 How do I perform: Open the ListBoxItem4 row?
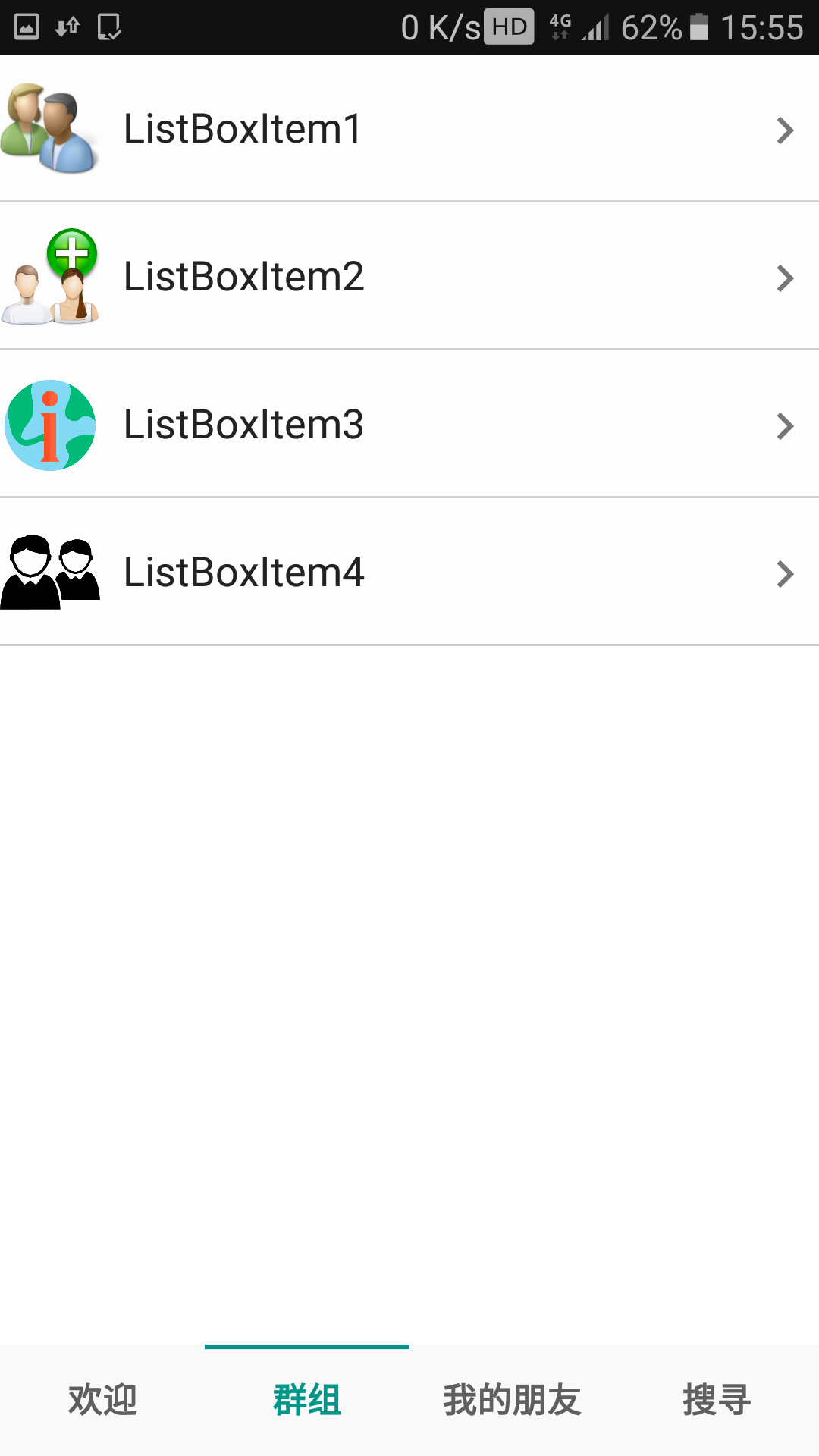(x=409, y=572)
